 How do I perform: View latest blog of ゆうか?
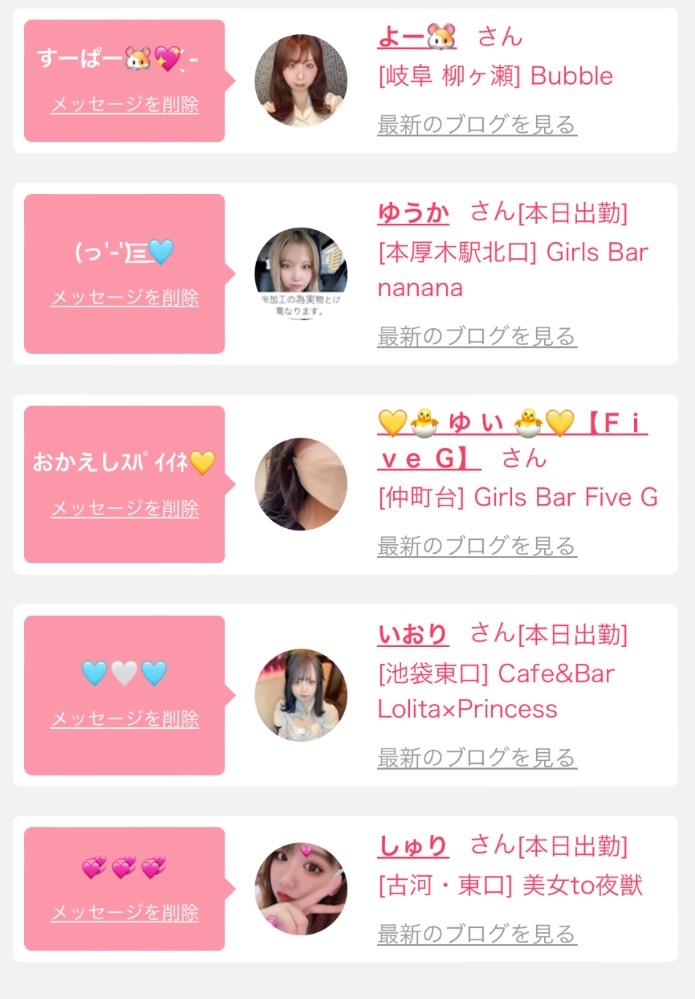[x=477, y=336]
